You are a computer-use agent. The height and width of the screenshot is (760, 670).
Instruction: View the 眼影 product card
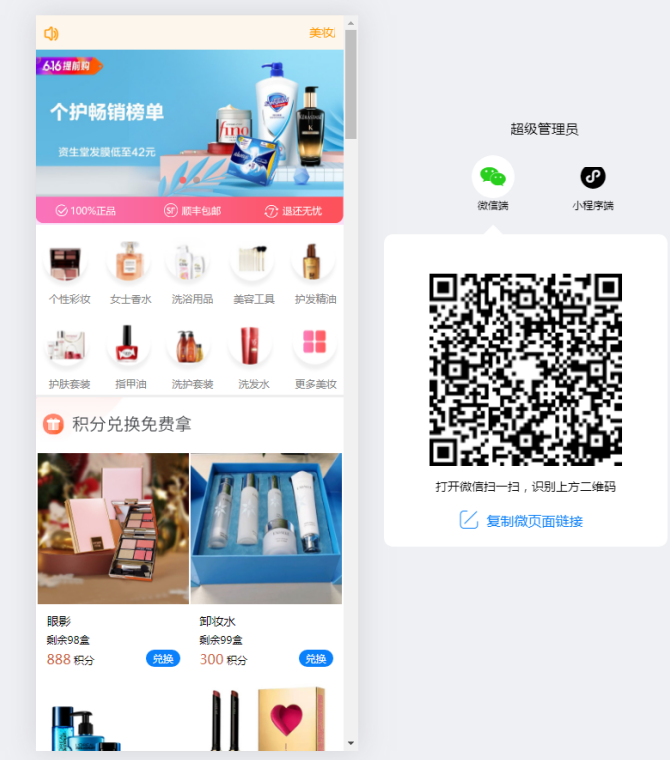pyautogui.click(x=113, y=529)
